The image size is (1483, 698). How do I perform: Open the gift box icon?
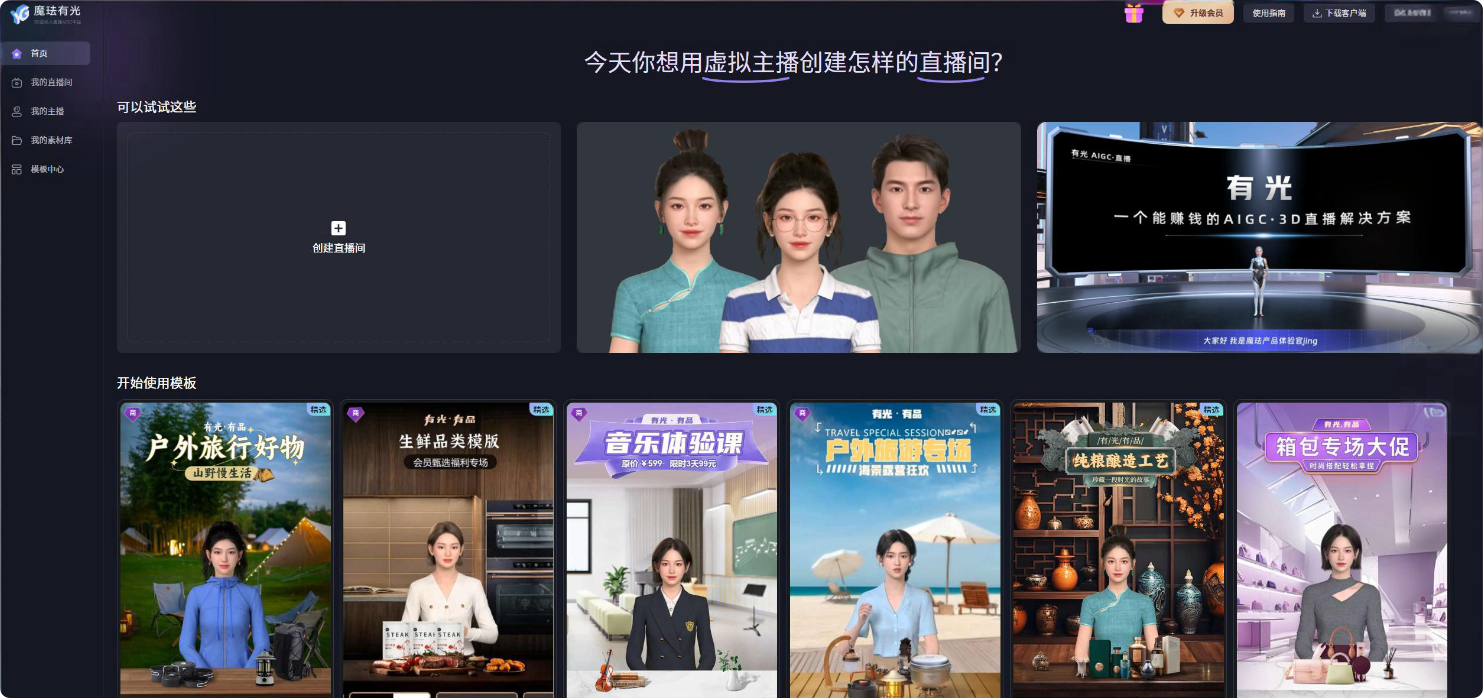[x=1133, y=13]
